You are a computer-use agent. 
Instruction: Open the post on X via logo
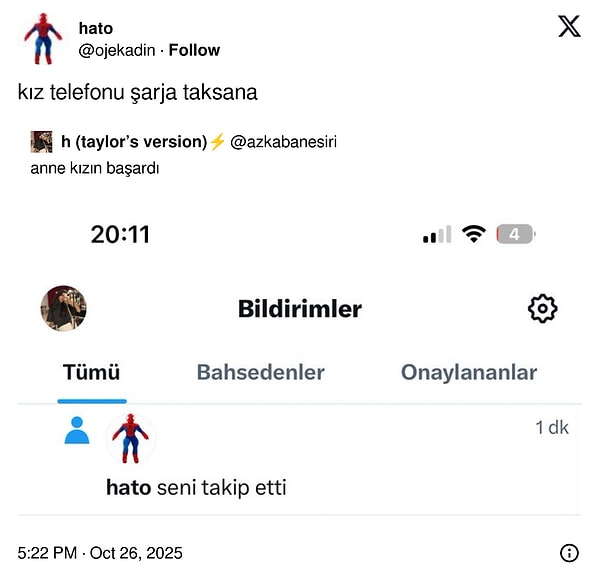(x=568, y=27)
